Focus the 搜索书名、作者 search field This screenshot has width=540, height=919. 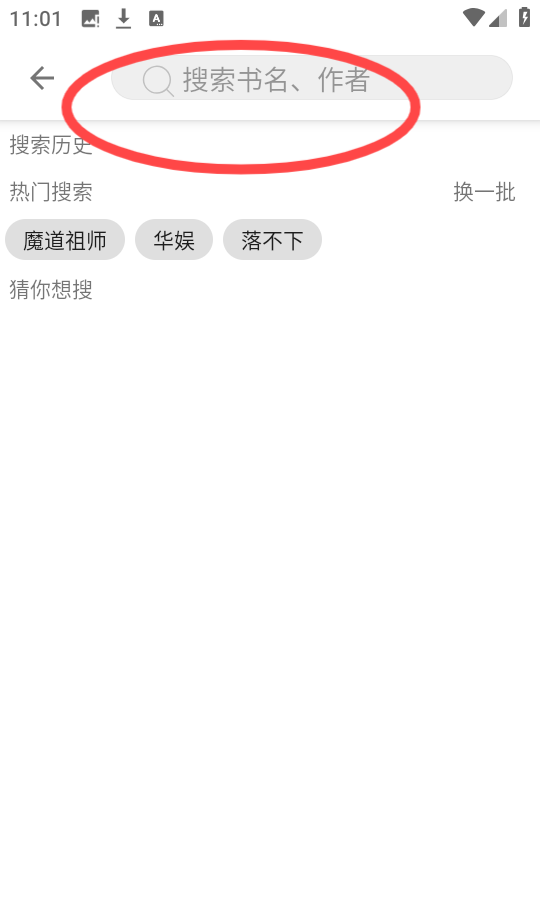tap(312, 78)
